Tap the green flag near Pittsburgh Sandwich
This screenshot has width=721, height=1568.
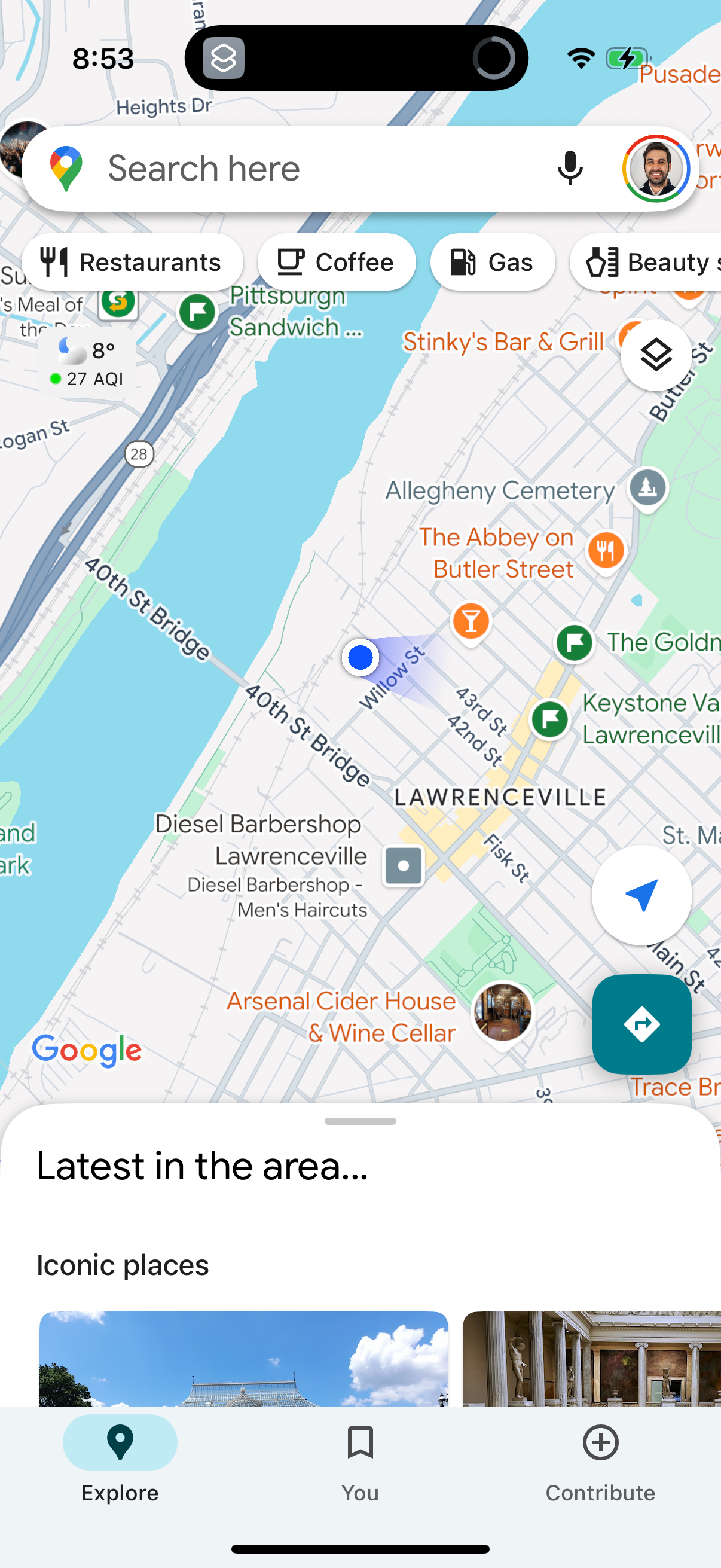tap(197, 312)
